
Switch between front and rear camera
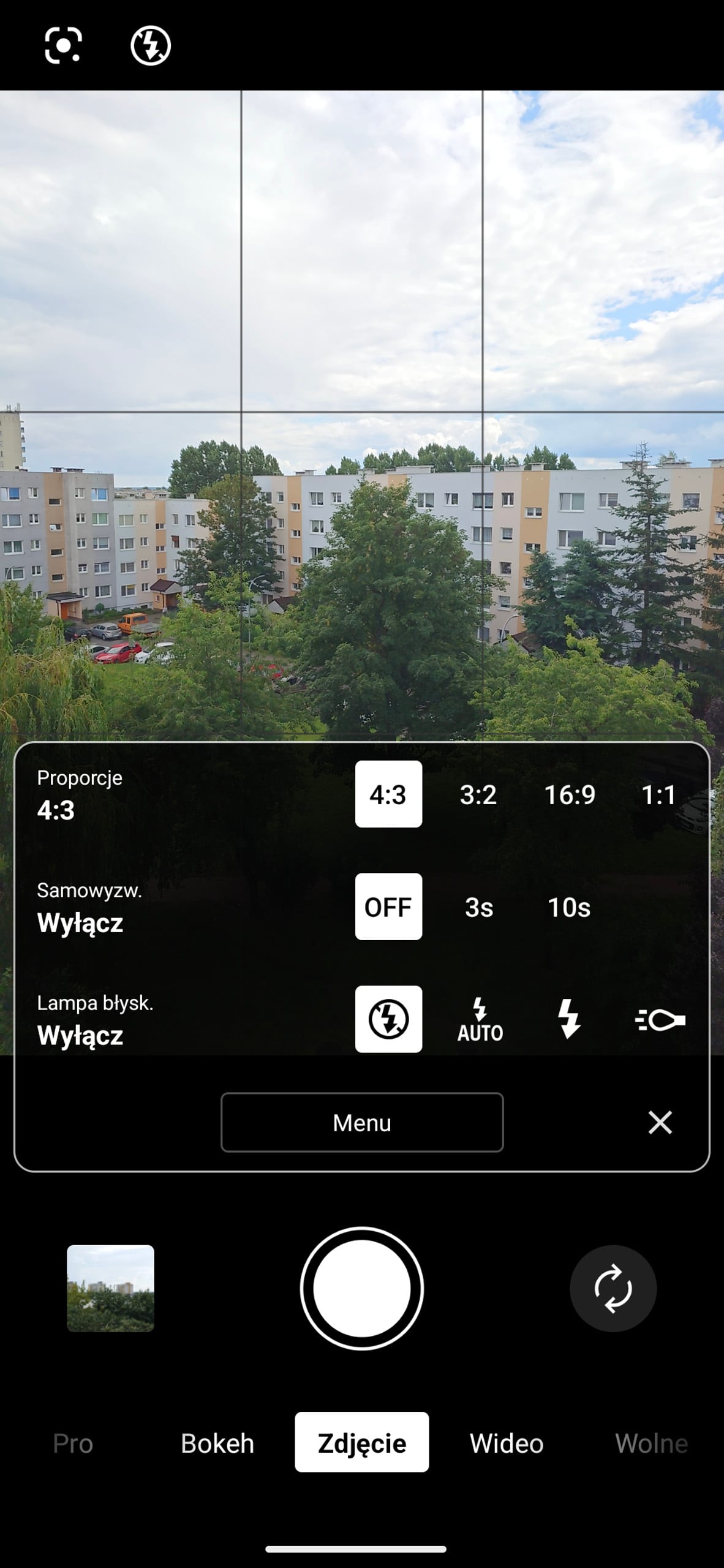[x=613, y=1288]
